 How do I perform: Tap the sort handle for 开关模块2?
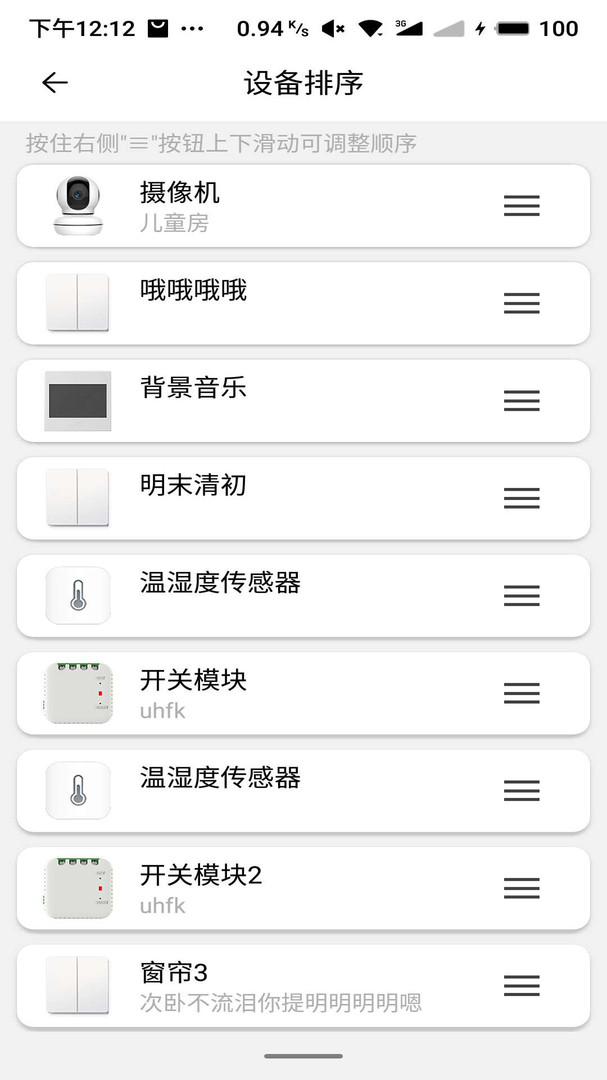point(521,888)
